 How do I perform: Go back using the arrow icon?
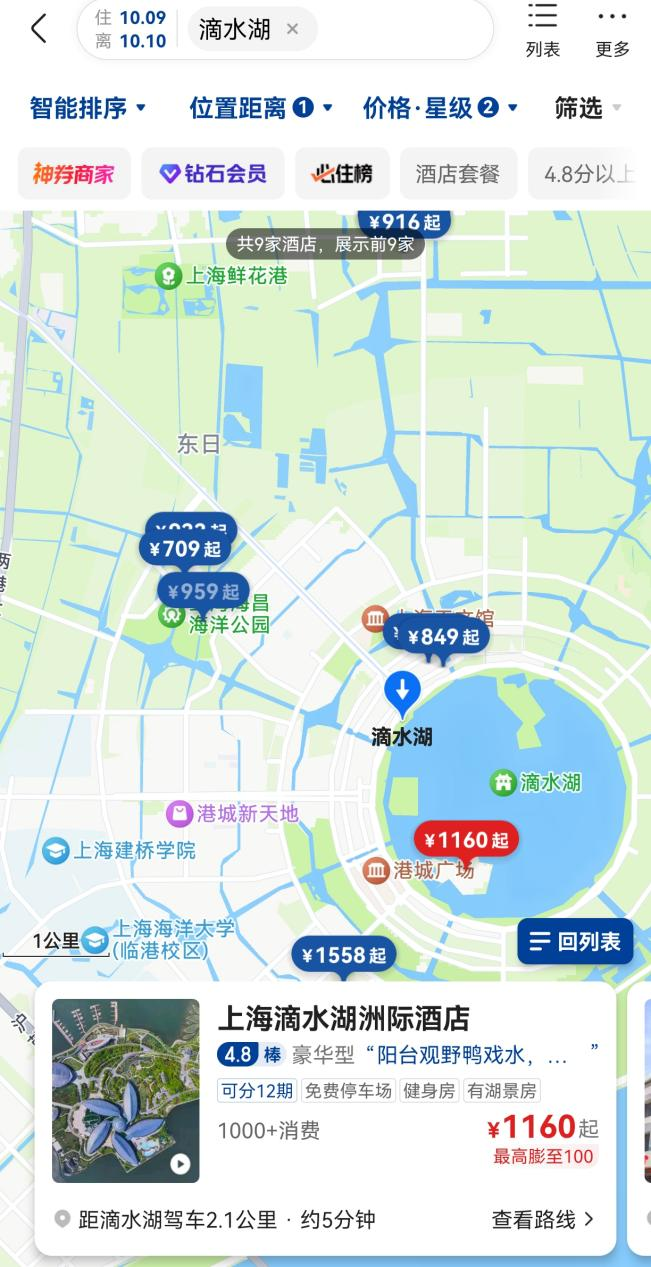(39, 29)
